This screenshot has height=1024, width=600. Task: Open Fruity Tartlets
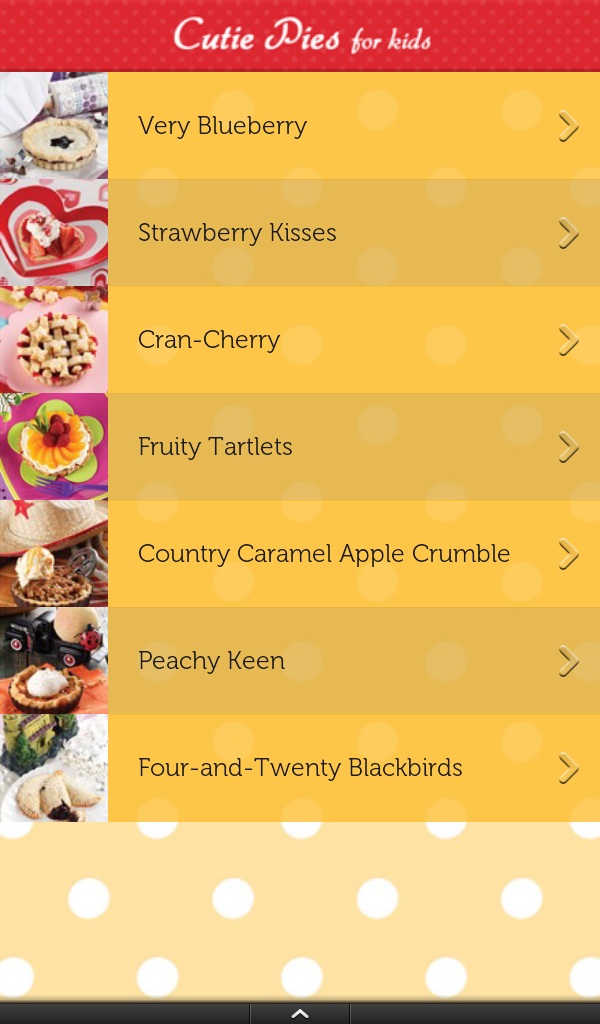(300, 447)
